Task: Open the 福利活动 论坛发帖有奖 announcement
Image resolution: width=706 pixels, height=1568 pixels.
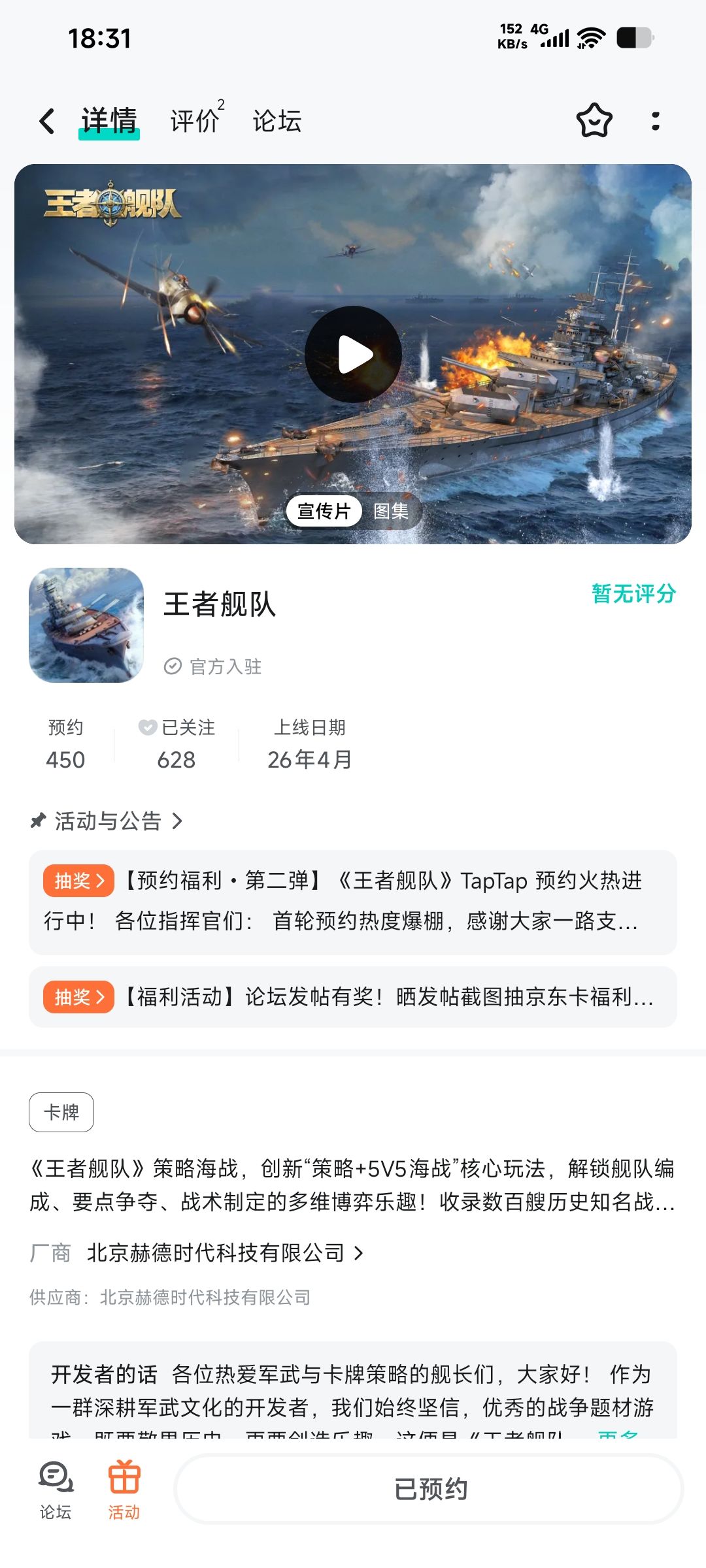Action: [x=353, y=997]
